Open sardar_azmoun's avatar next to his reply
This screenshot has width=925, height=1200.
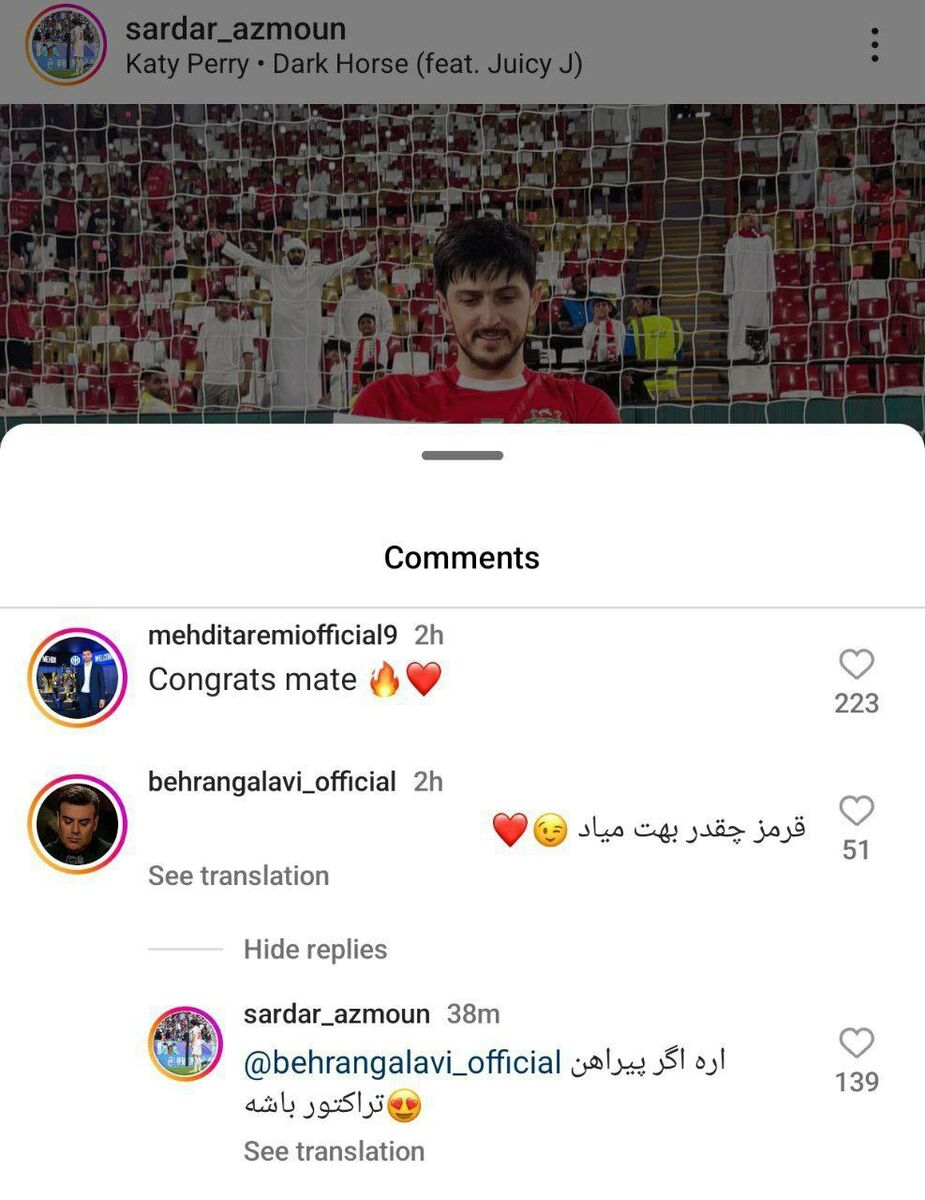[x=185, y=1044]
